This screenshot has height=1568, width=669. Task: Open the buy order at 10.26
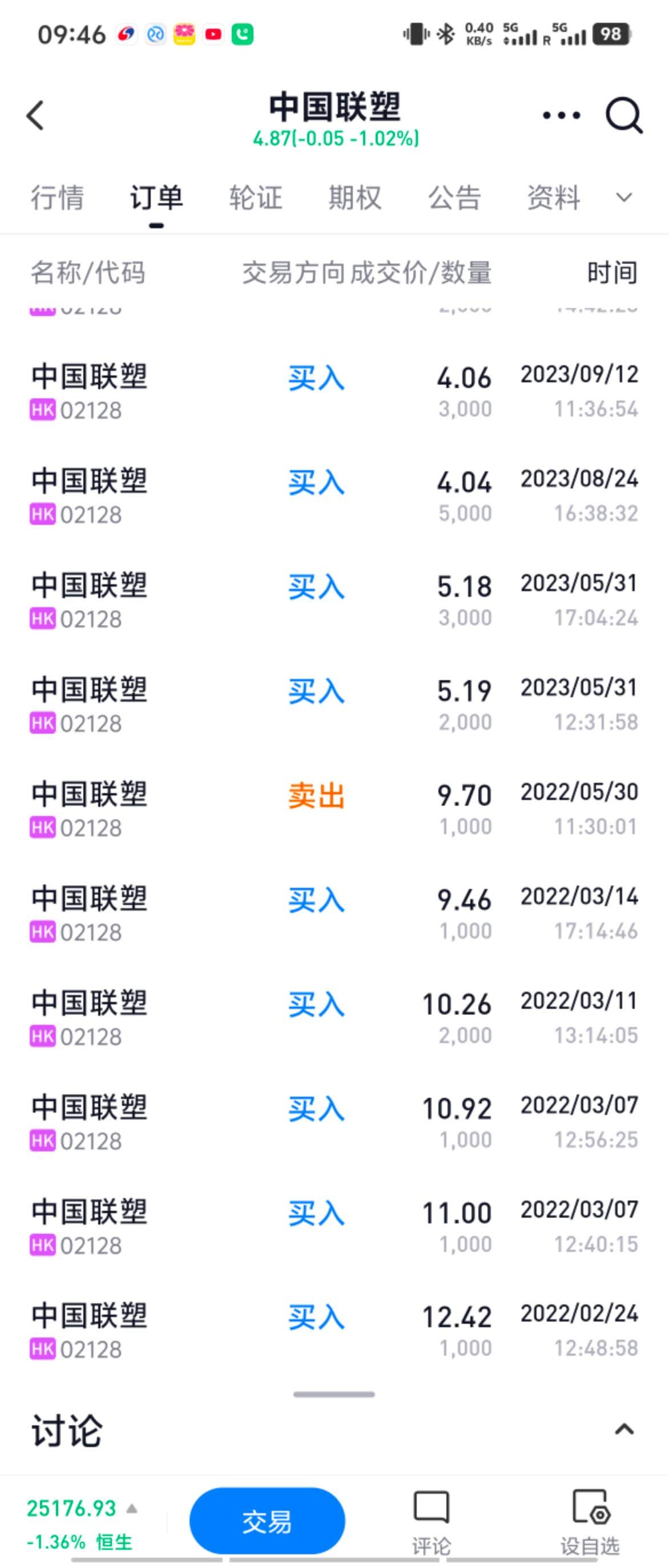pos(333,1019)
